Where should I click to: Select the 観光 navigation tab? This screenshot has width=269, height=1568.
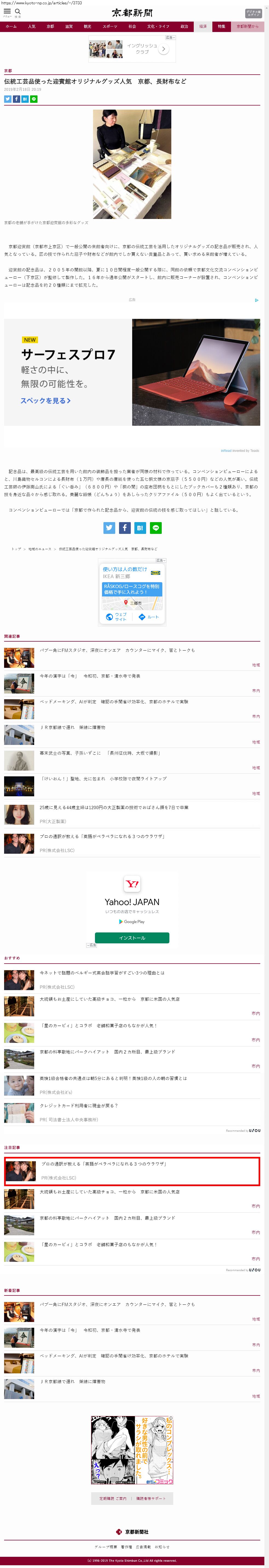point(87,27)
